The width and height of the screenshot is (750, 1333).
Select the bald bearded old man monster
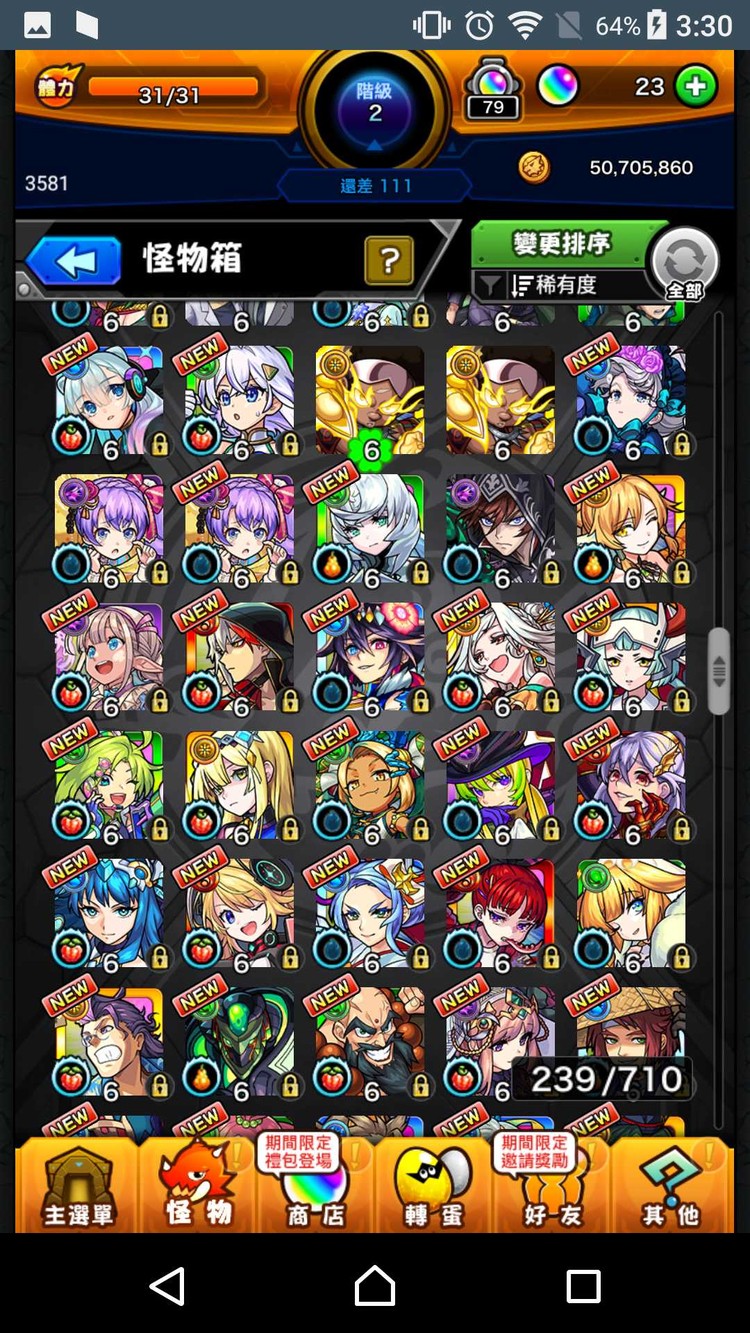click(370, 1042)
